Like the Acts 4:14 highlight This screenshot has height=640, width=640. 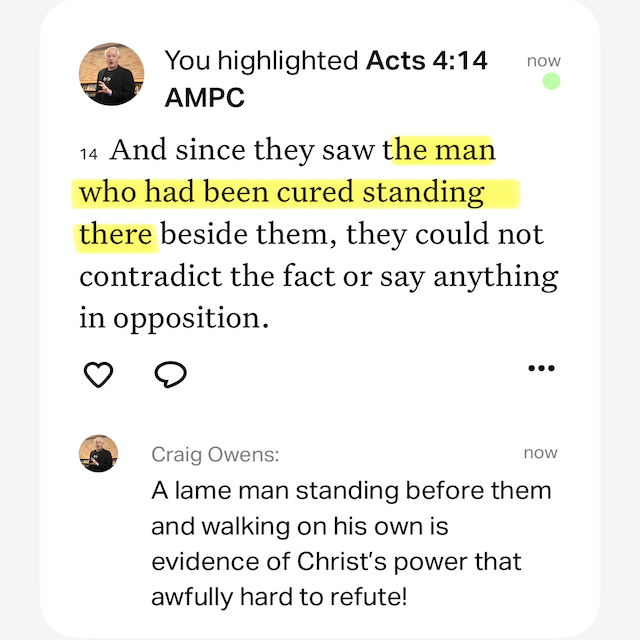tap(97, 374)
